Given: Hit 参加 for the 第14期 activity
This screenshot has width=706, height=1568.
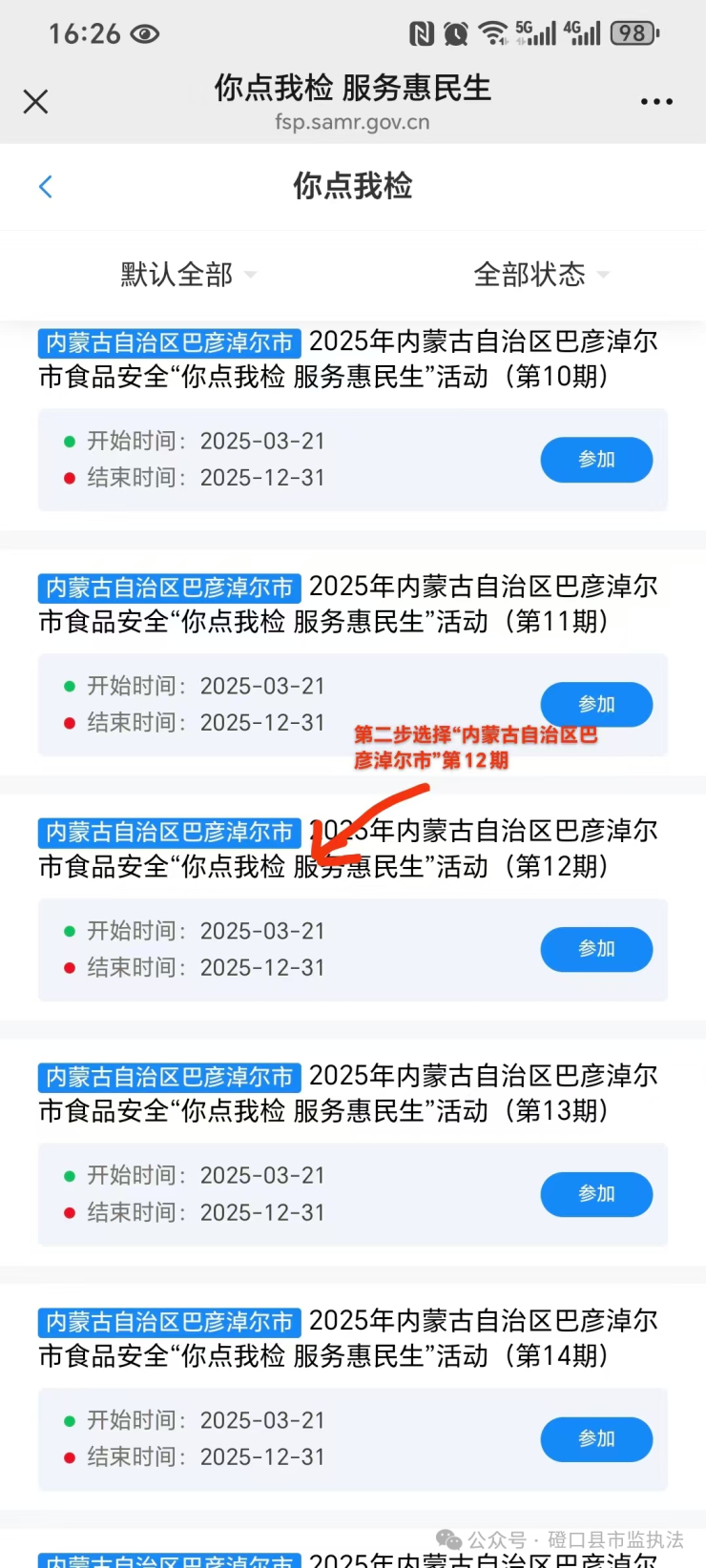Looking at the screenshot, I should click(596, 1438).
